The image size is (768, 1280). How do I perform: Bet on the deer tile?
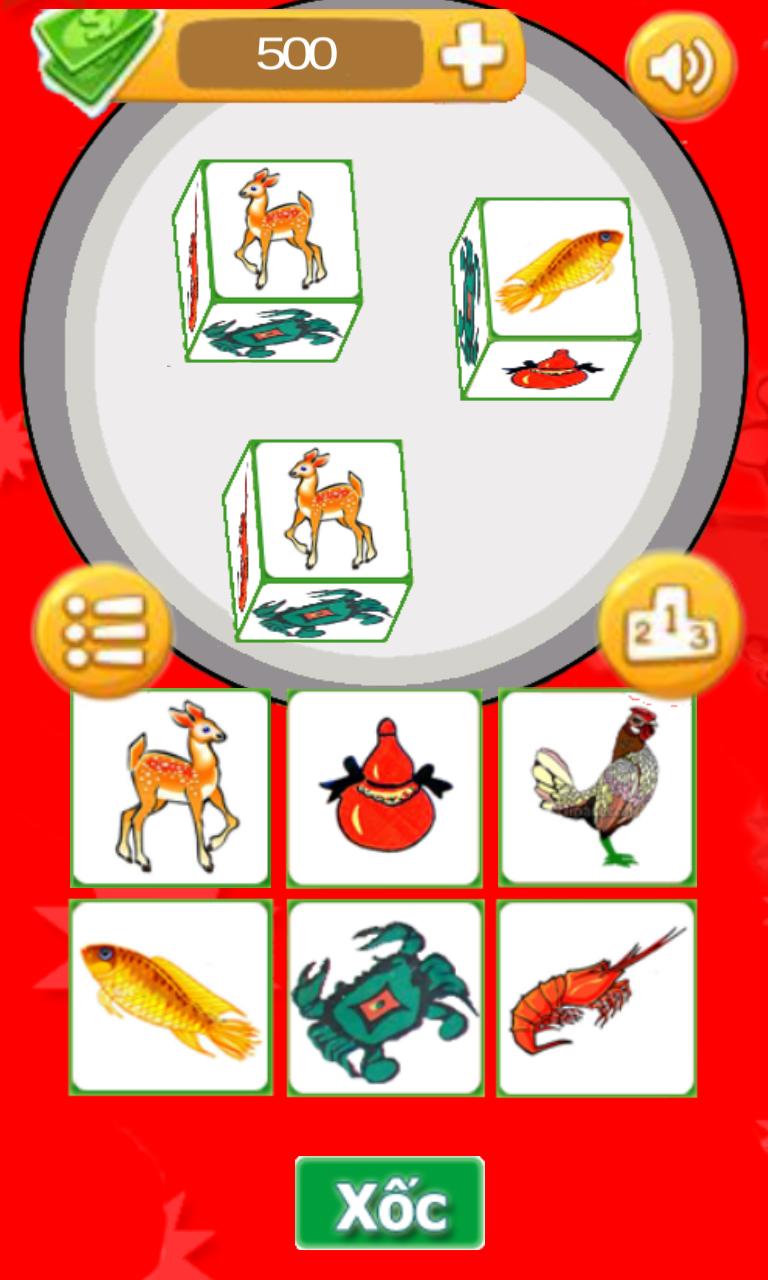[171, 787]
